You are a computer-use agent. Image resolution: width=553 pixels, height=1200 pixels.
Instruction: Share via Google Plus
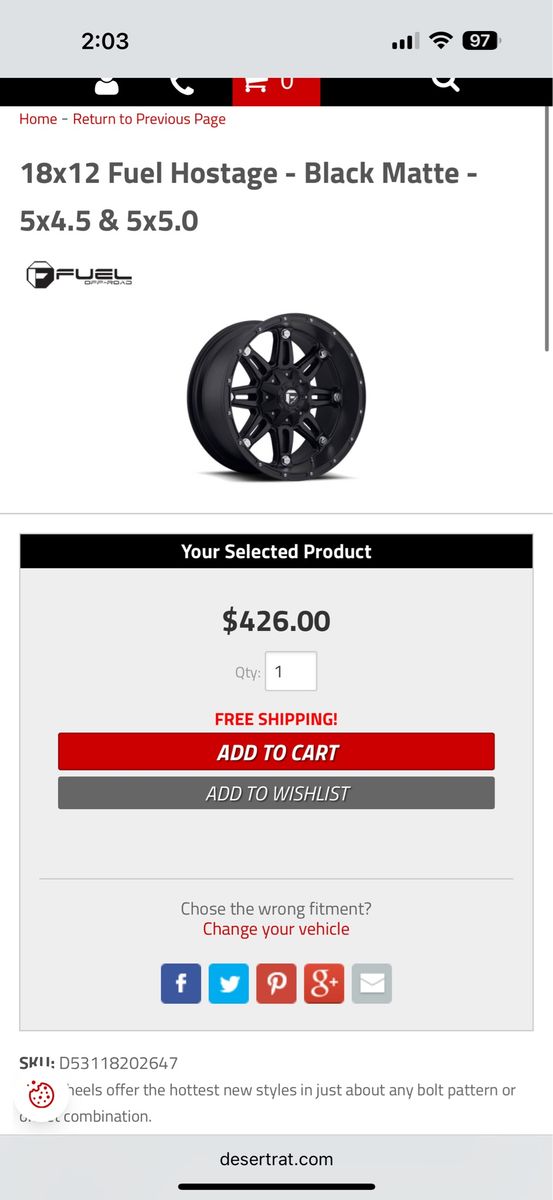324,984
